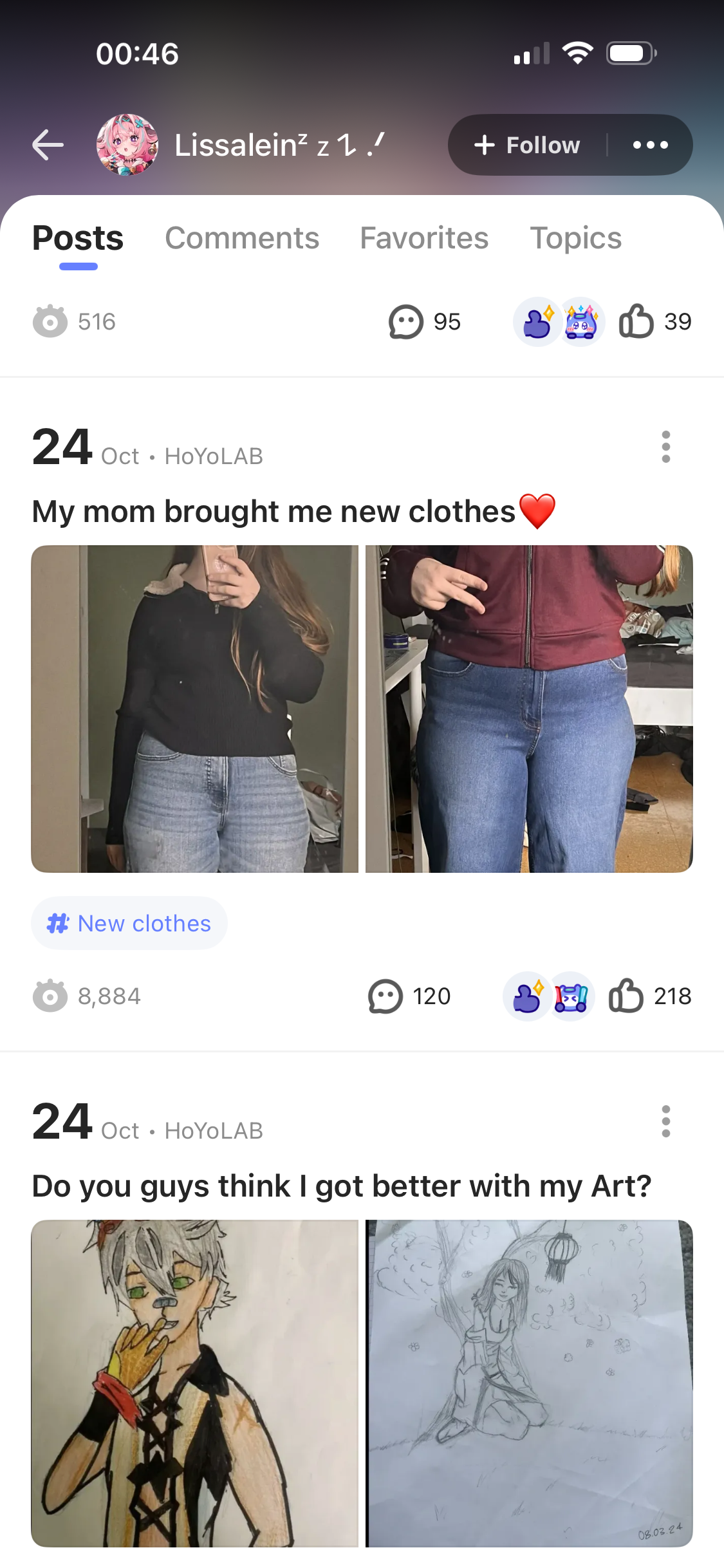Open the New clothes topic tag

[x=129, y=923]
